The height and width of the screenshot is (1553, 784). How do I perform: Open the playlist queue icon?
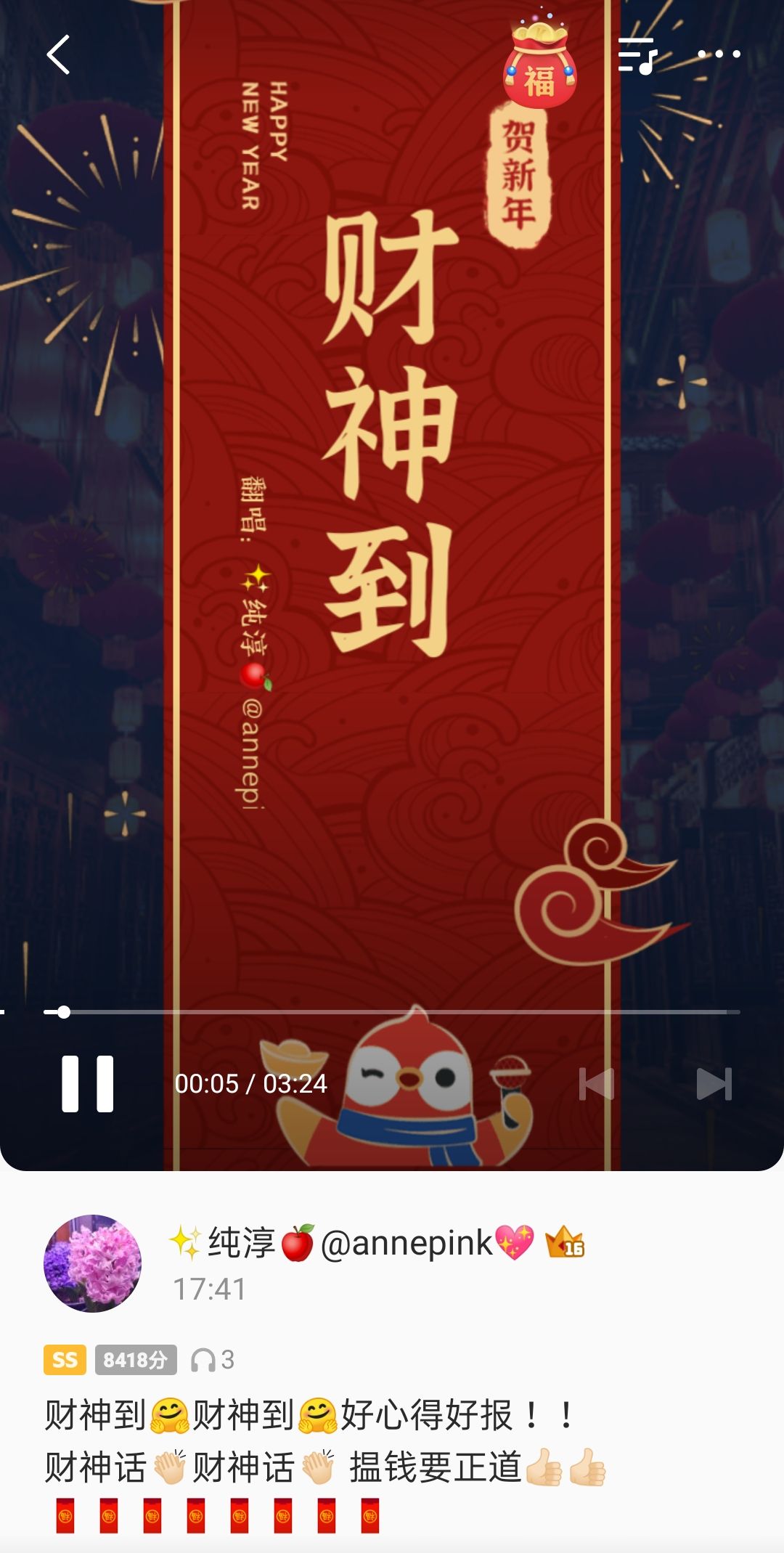[637, 55]
